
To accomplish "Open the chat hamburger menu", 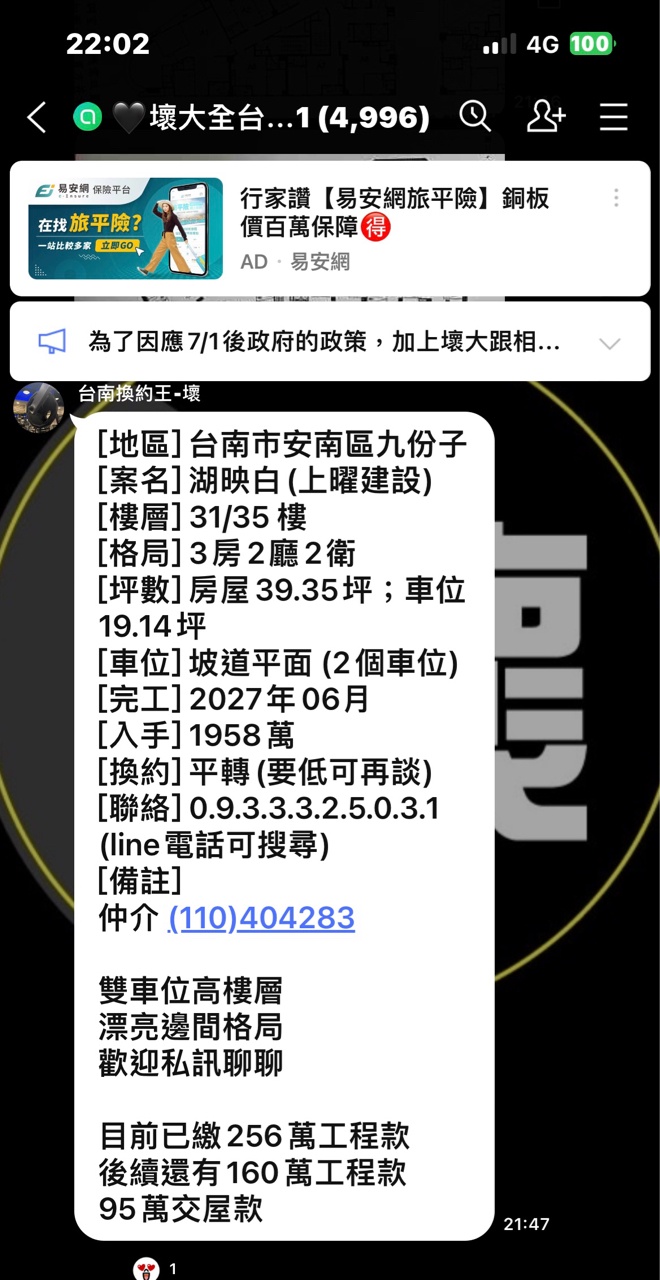I will 613,118.
